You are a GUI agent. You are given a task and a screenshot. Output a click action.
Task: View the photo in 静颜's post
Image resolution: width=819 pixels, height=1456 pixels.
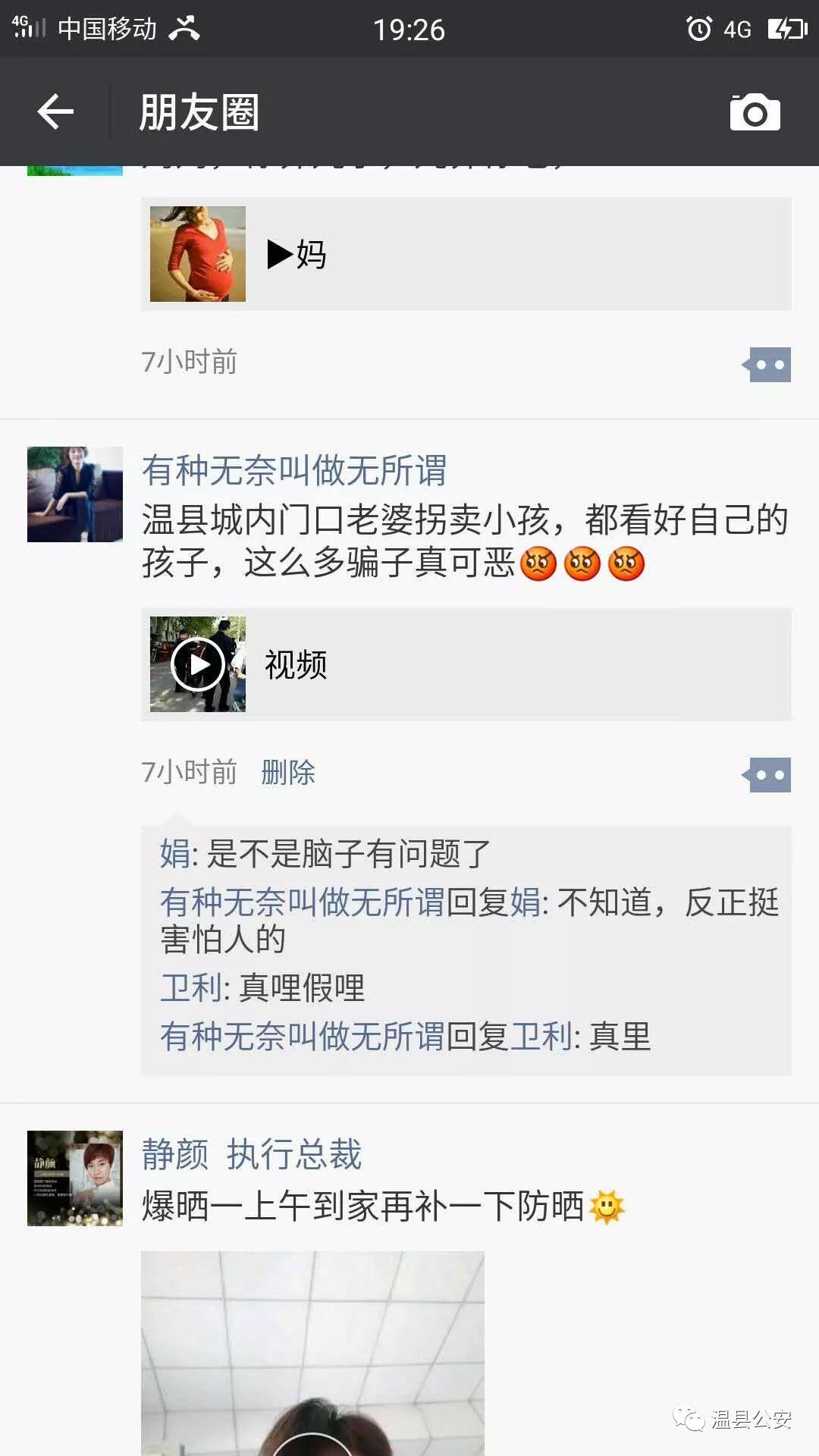(x=312, y=1353)
